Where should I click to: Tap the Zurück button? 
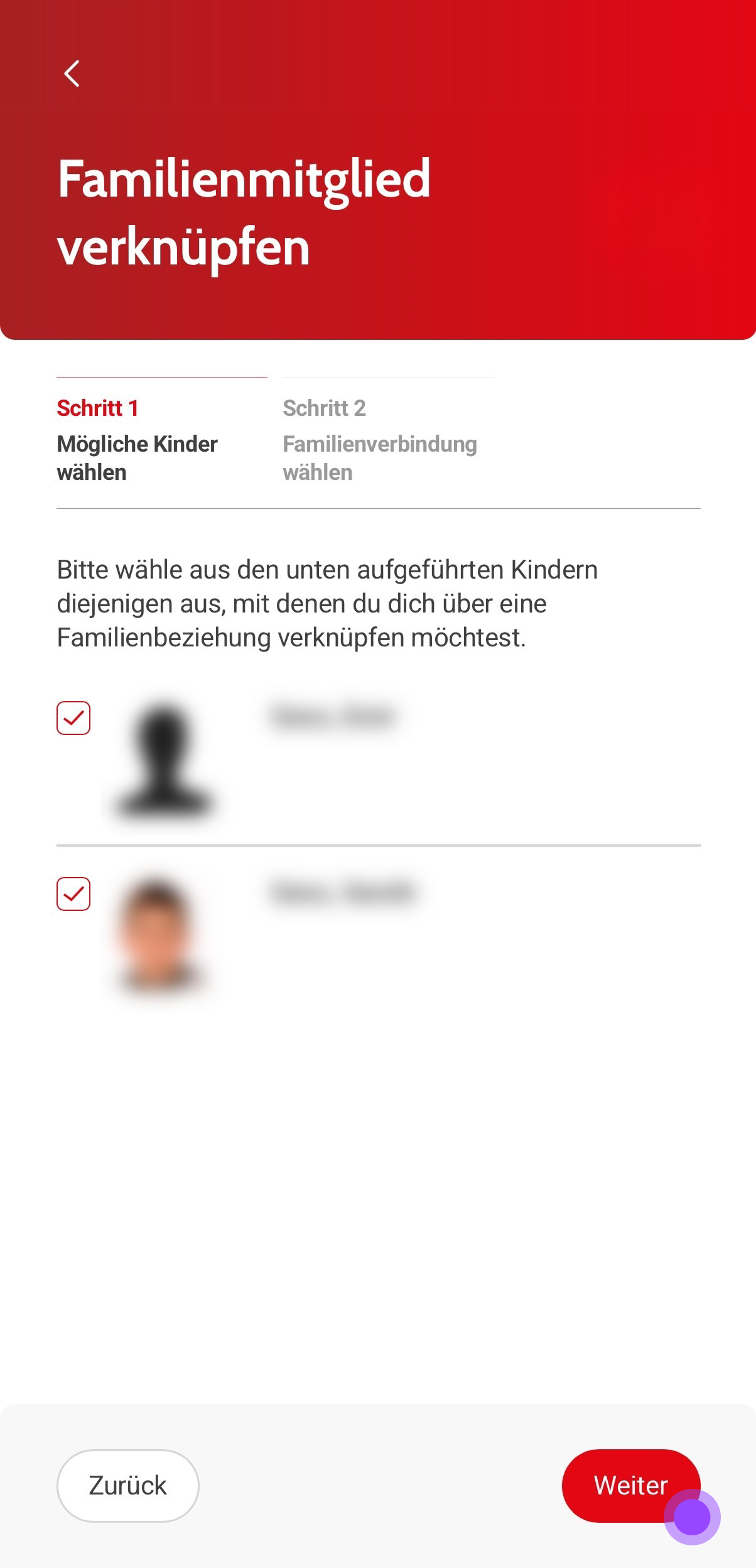127,1486
